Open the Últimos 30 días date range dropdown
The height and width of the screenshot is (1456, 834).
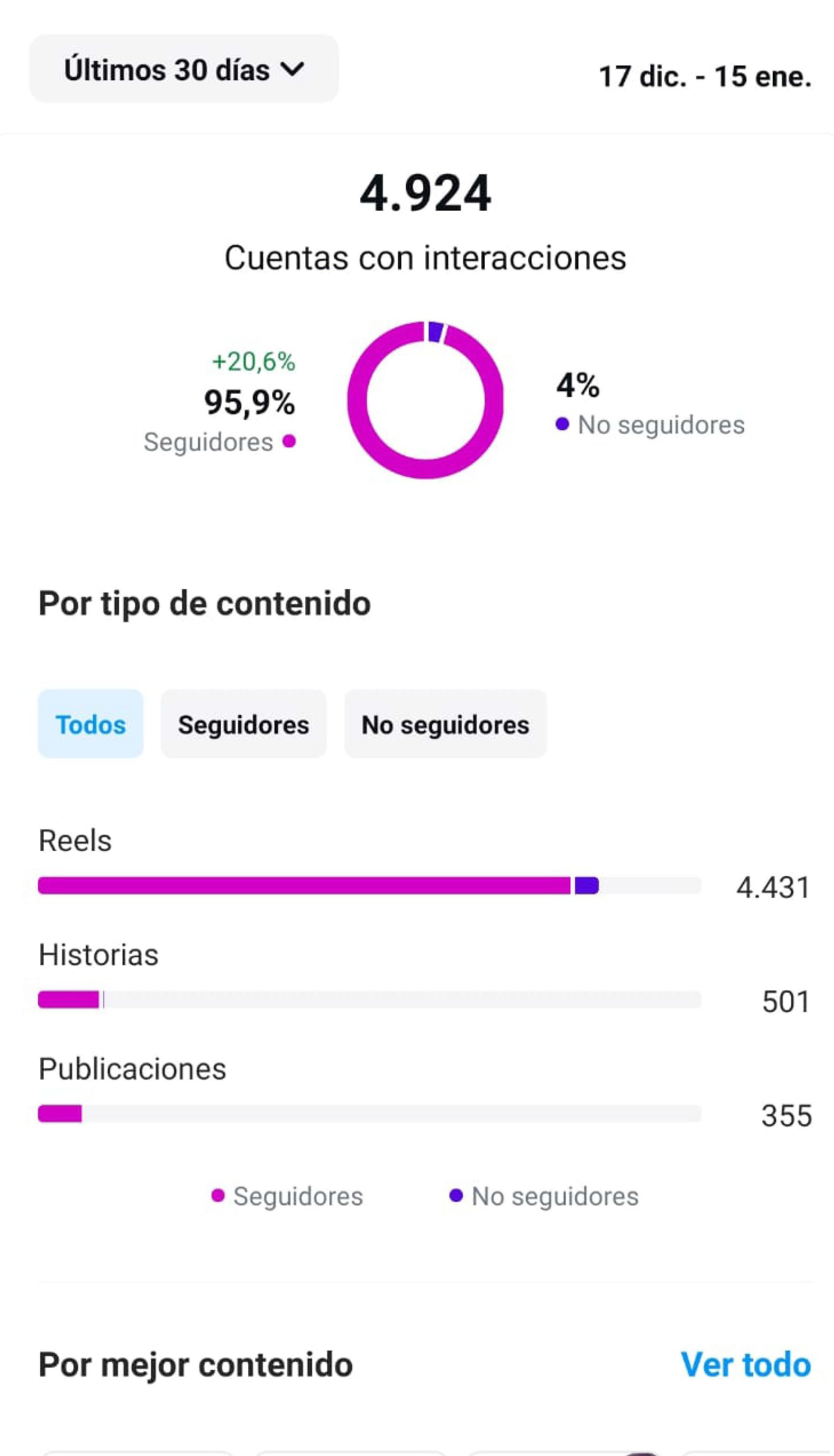point(183,70)
